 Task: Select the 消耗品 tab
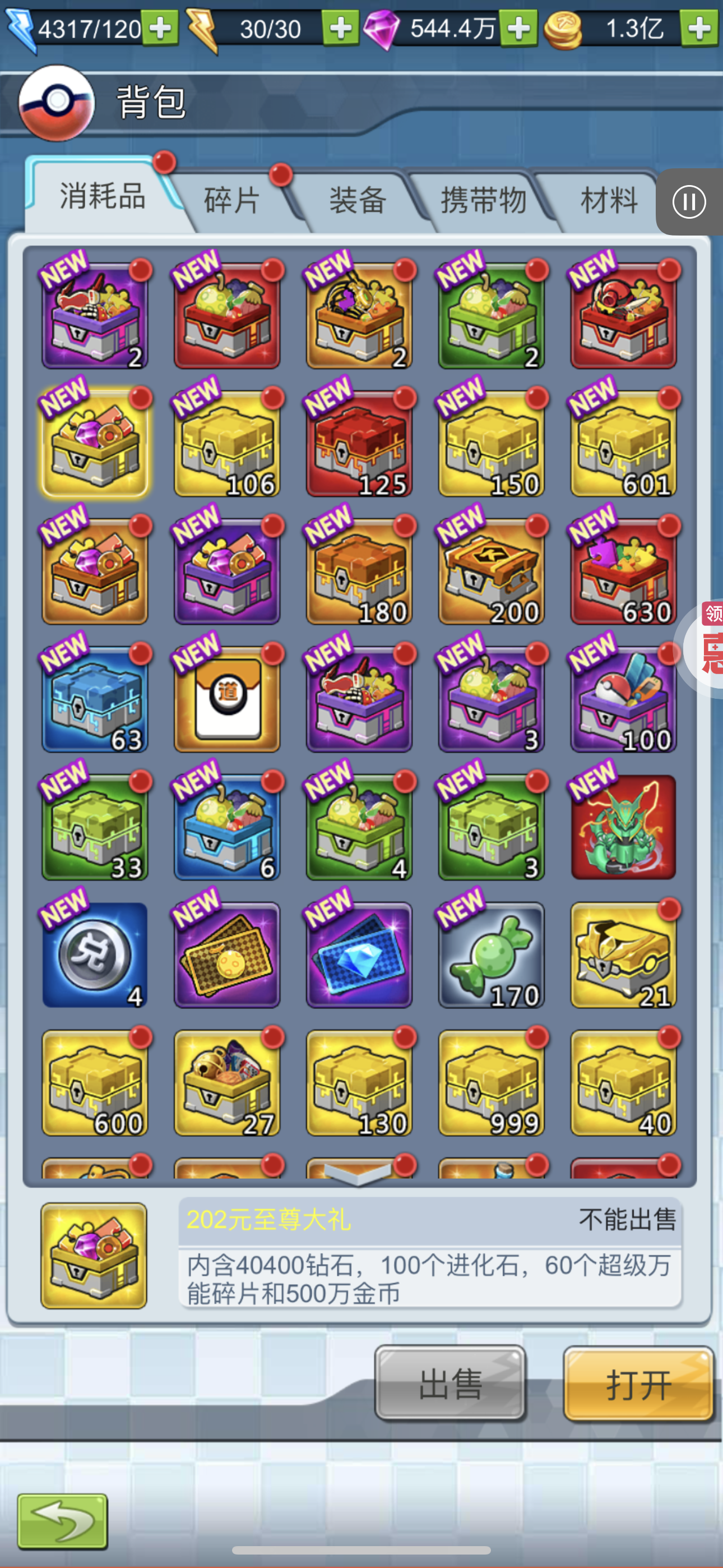[102, 196]
